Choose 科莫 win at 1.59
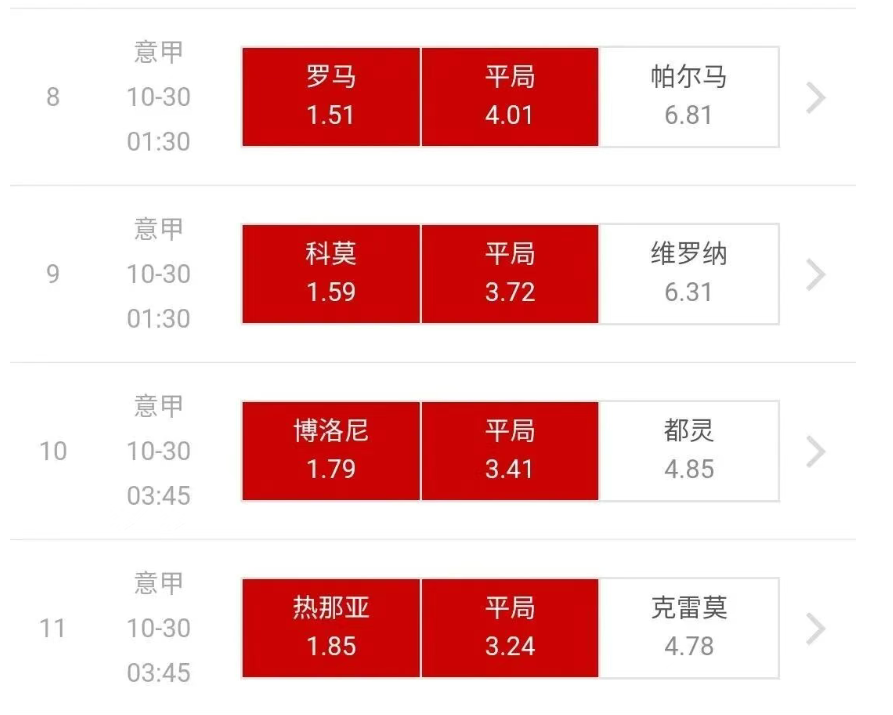Screen dimensions: 893x715 point(331,274)
